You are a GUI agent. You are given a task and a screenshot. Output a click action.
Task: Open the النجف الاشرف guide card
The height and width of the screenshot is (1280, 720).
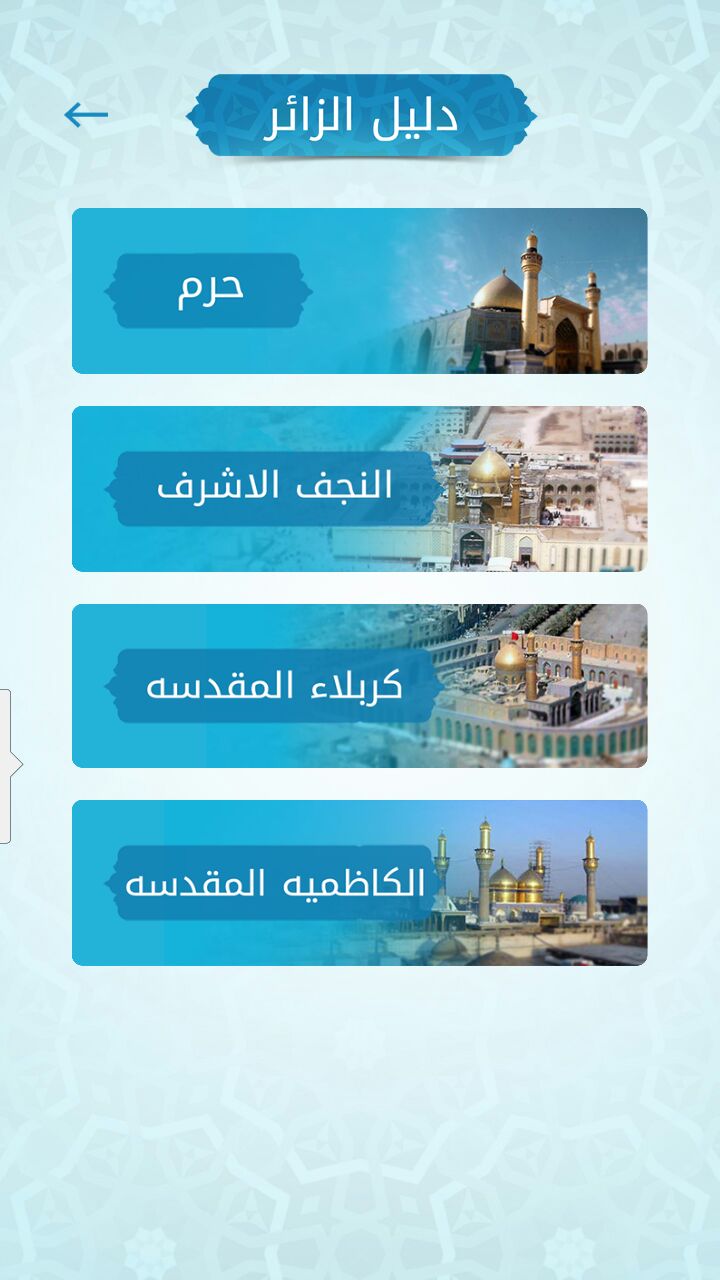pyautogui.click(x=359, y=488)
